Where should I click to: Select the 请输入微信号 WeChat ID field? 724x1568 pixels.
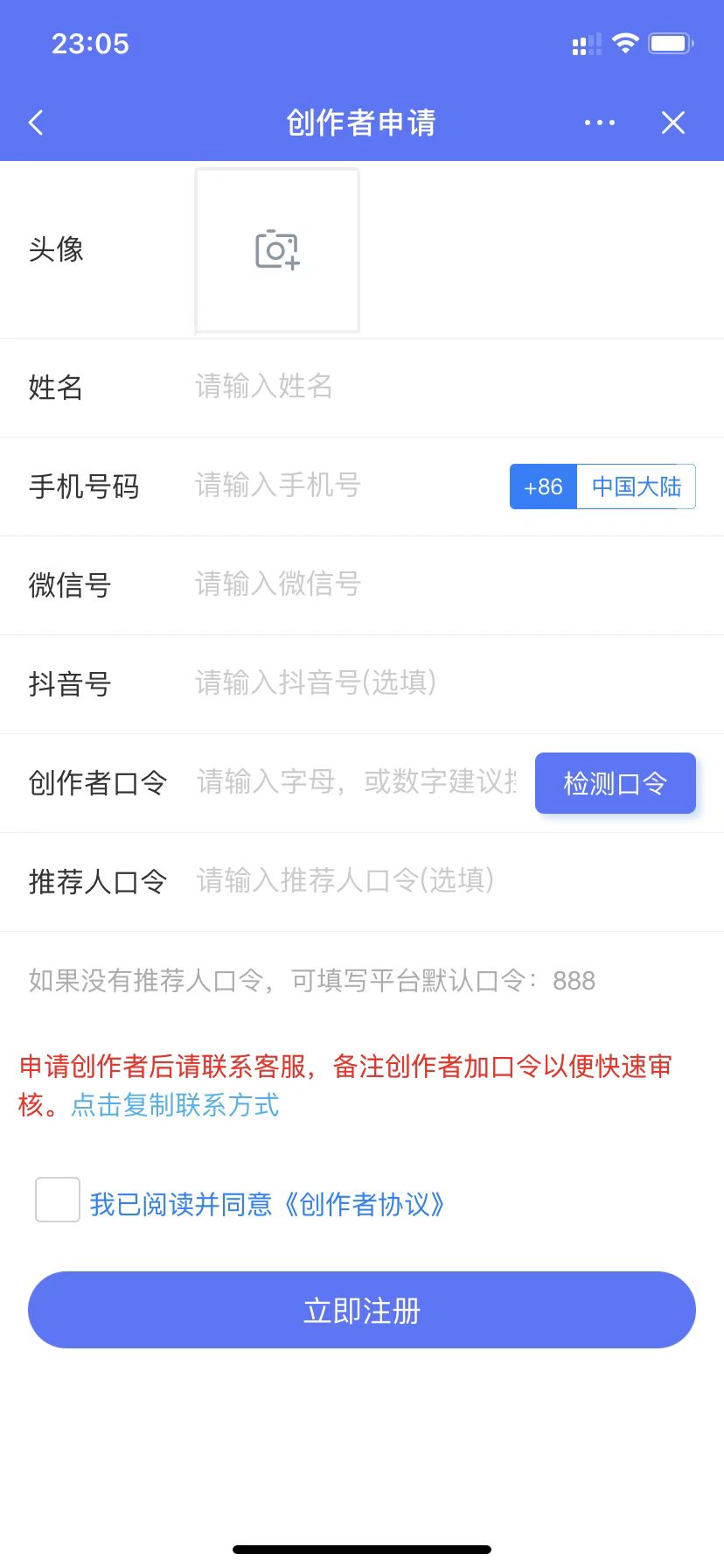click(437, 584)
